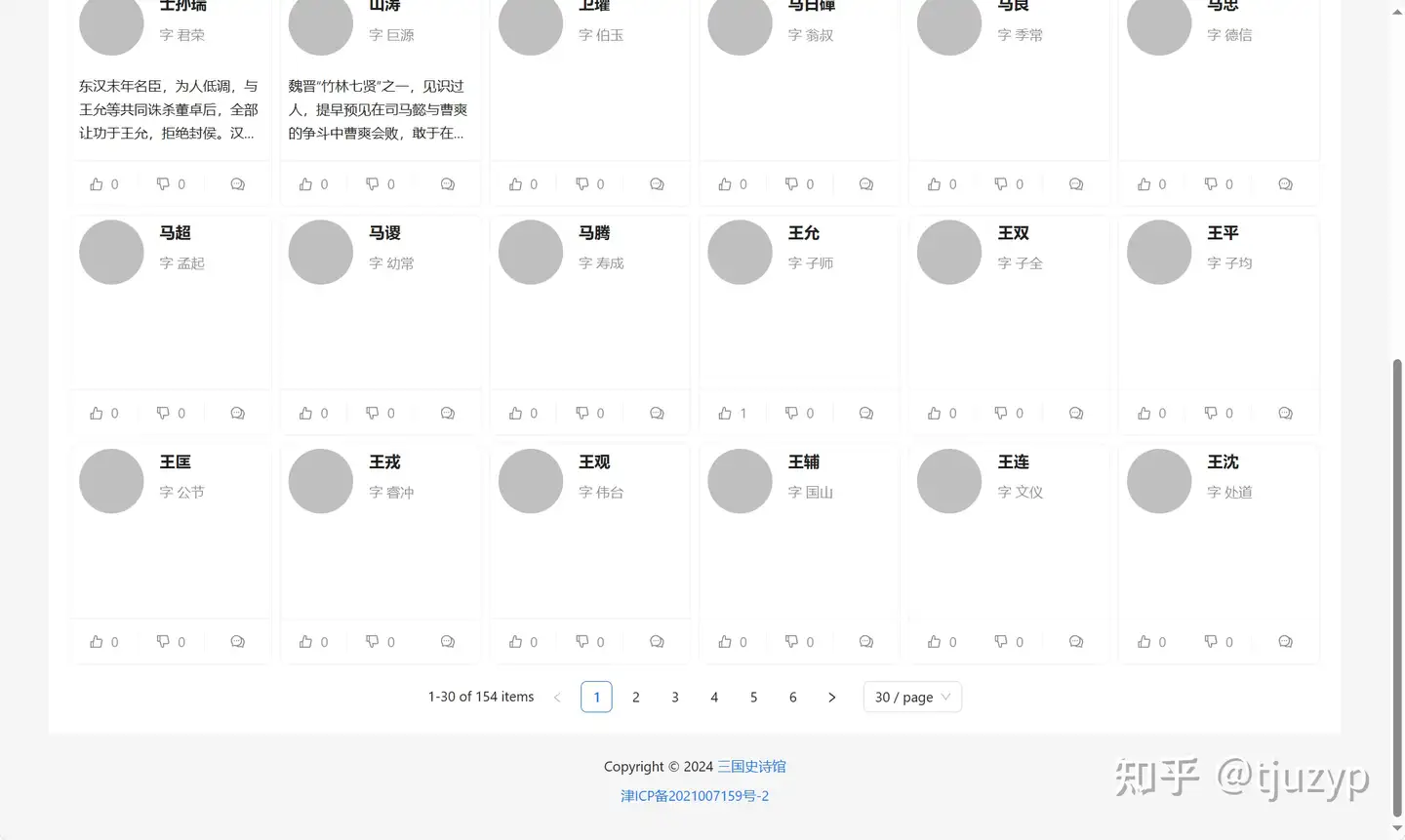The width and height of the screenshot is (1405, 840).
Task: Select page 6 in pagination
Action: coord(792,698)
